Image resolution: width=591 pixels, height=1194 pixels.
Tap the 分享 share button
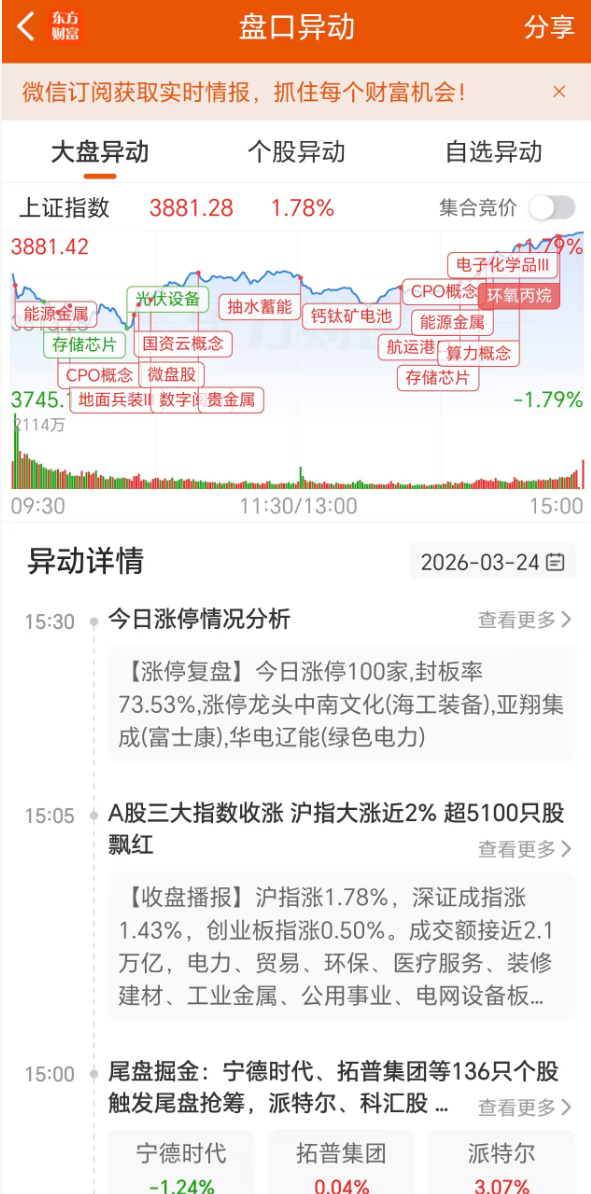point(549,27)
